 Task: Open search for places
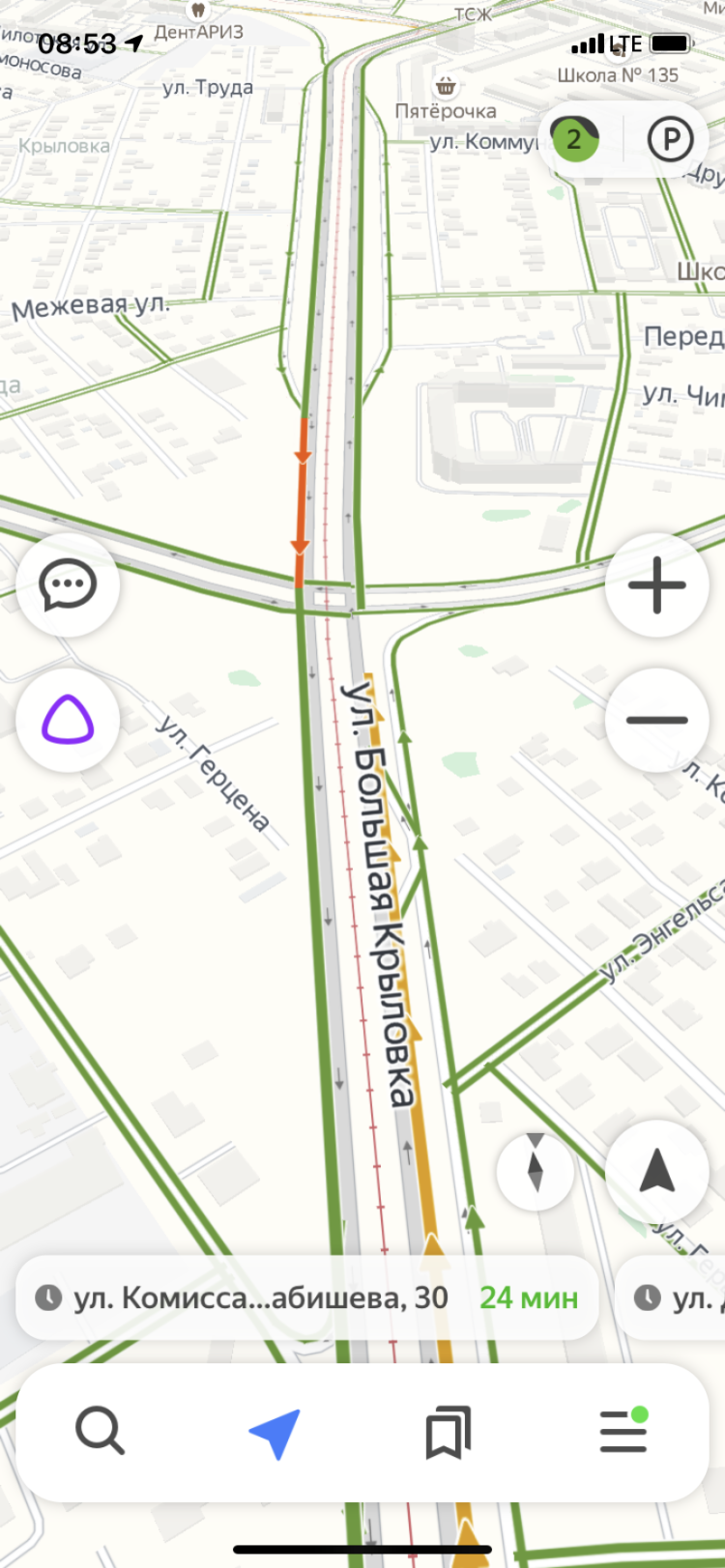click(100, 1431)
